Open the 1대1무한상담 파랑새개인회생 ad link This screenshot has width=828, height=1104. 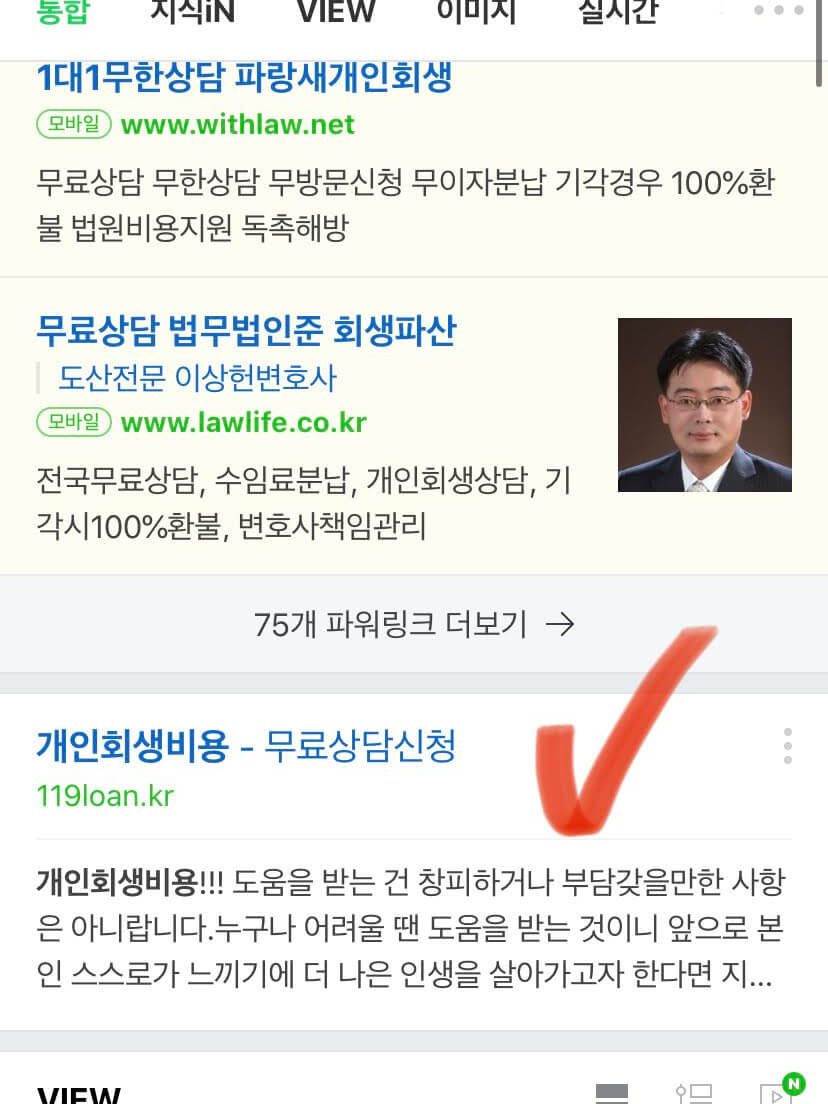tap(244, 76)
